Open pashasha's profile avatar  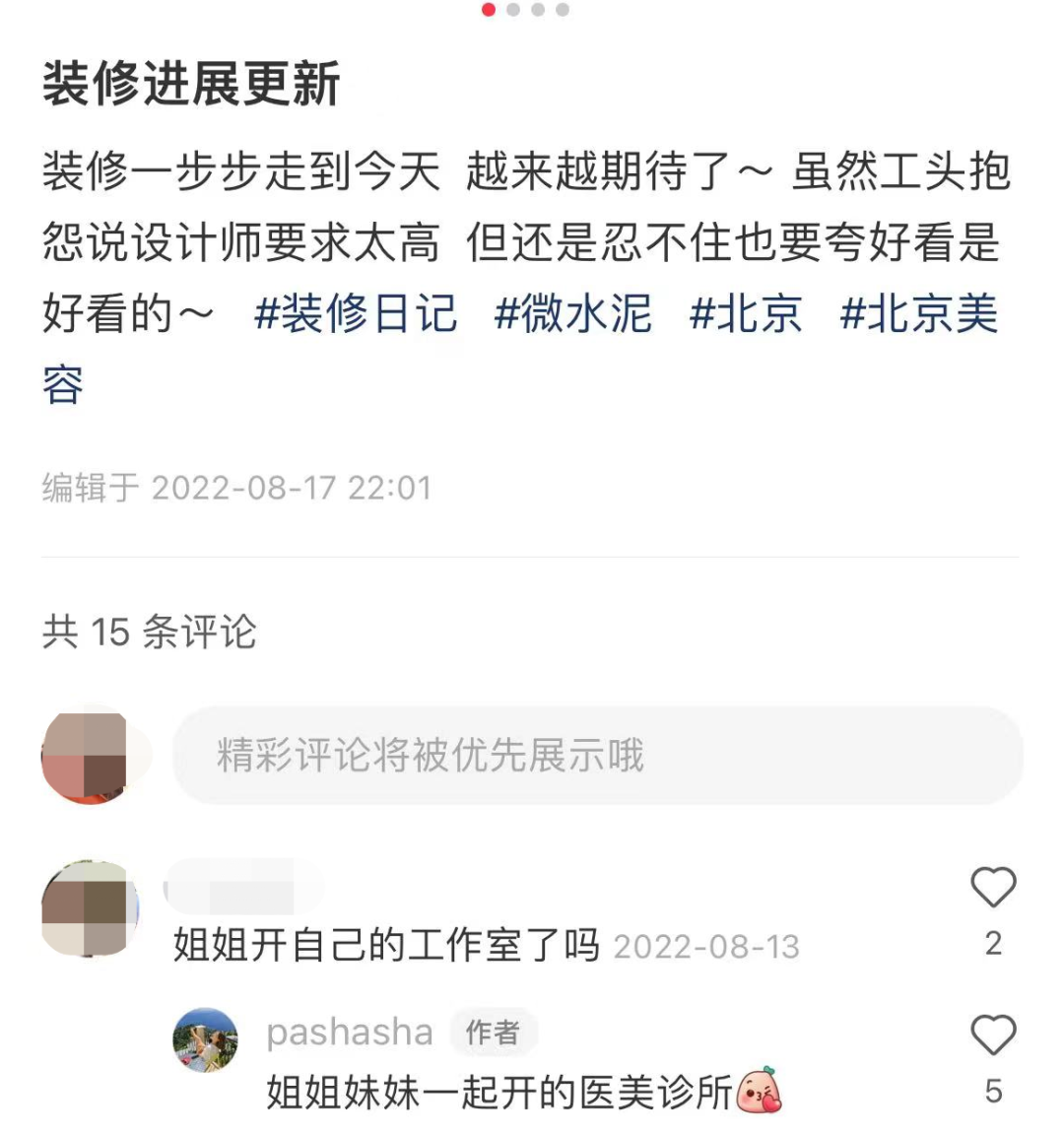click(x=206, y=1040)
